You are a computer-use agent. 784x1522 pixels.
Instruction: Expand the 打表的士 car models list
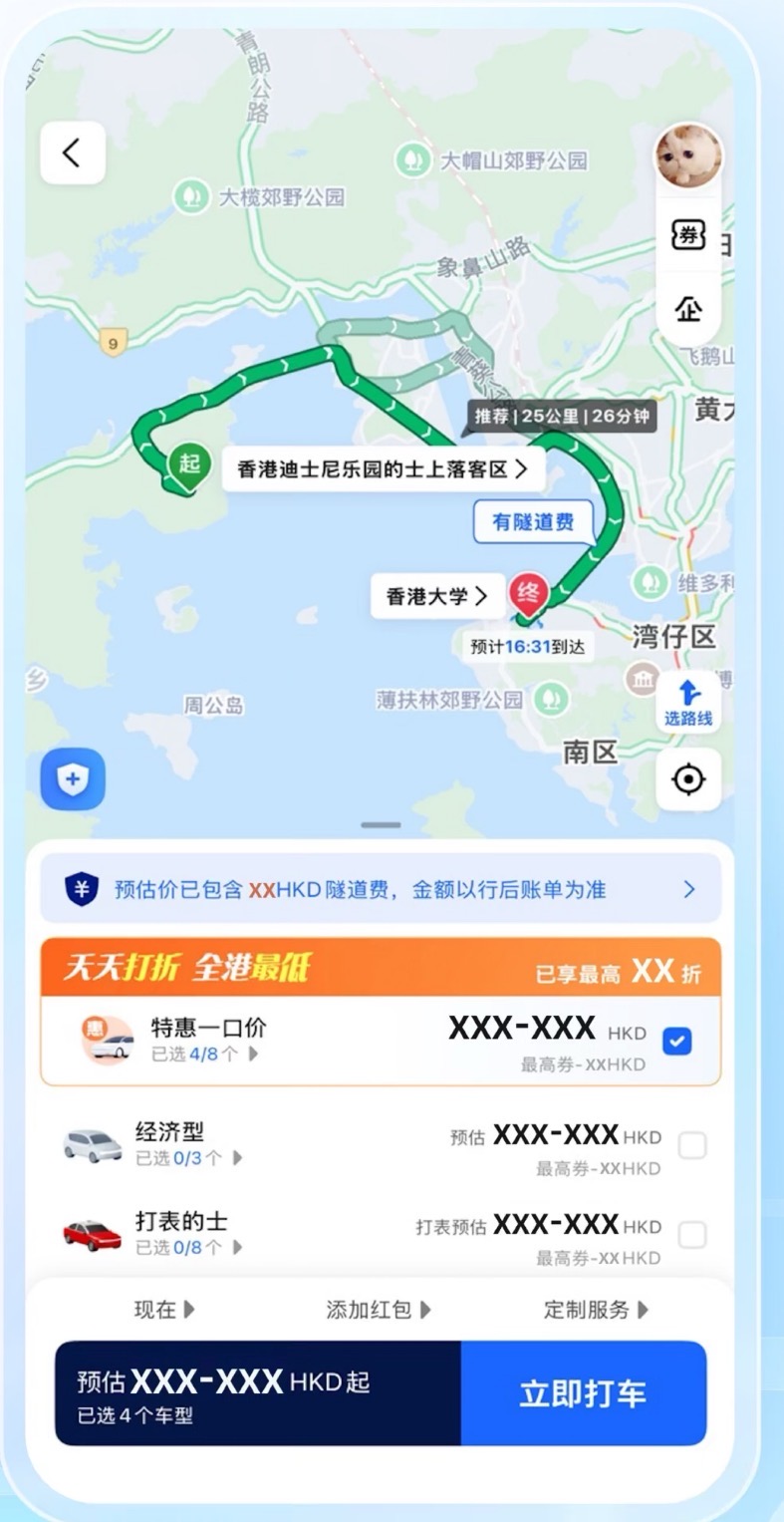point(189,1247)
